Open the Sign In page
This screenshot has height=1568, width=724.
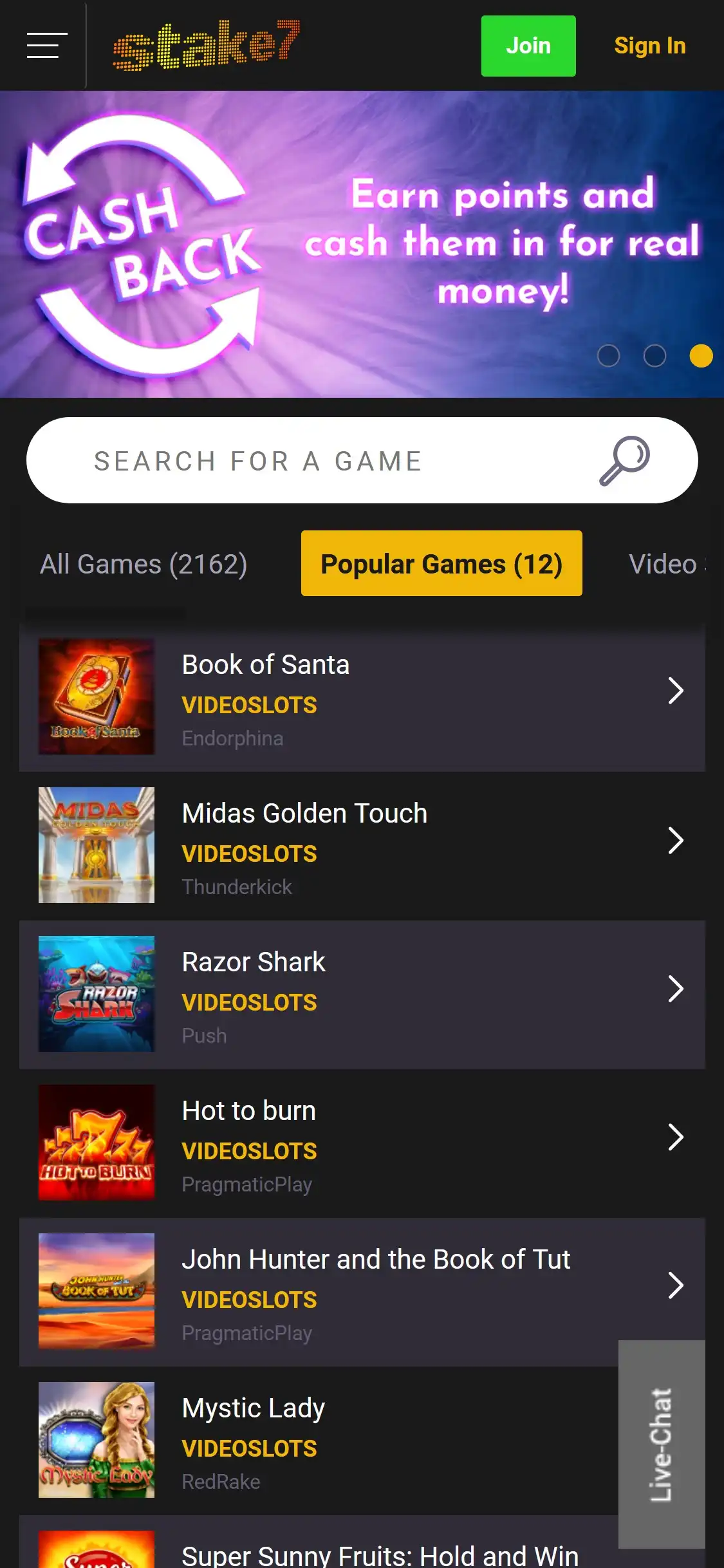coord(649,46)
